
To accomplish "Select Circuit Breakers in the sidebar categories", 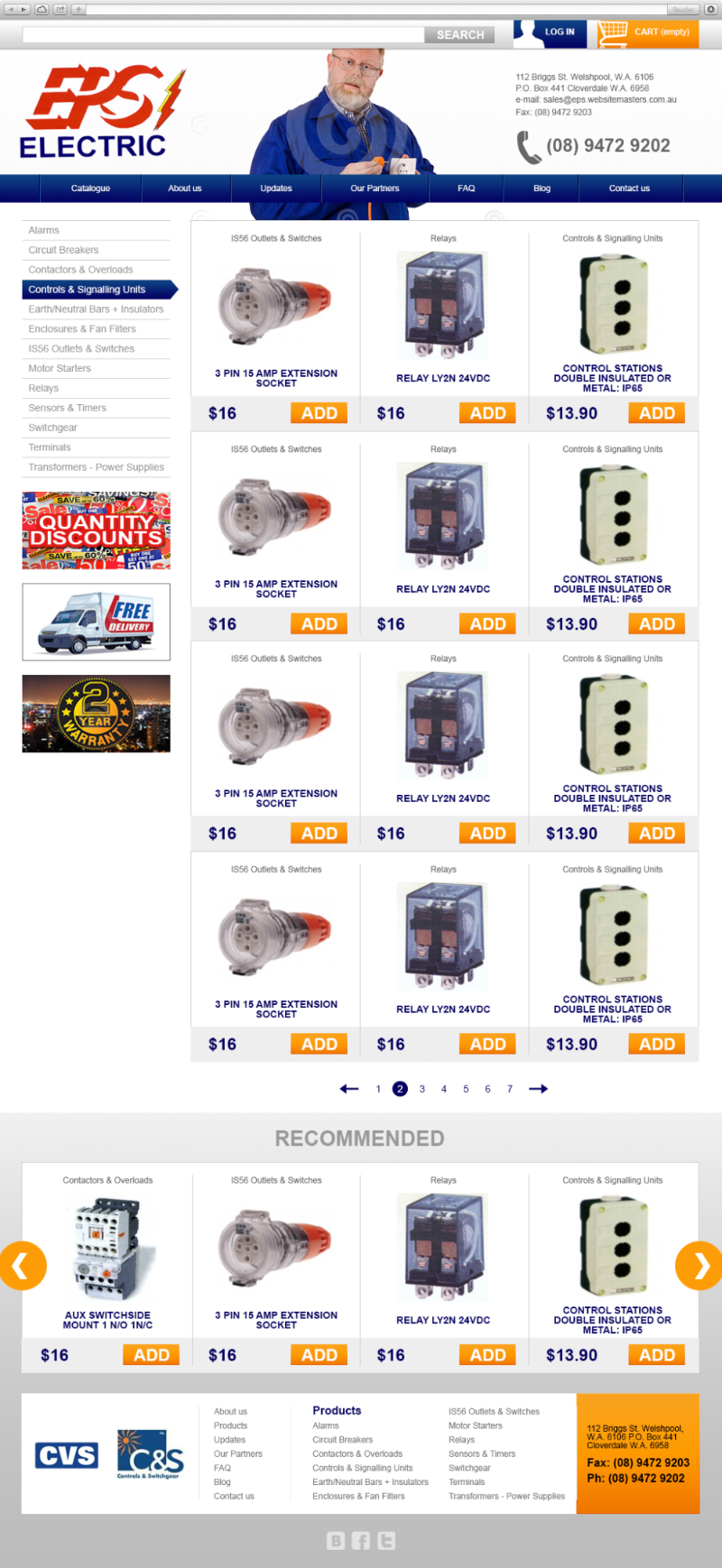I will coord(63,250).
